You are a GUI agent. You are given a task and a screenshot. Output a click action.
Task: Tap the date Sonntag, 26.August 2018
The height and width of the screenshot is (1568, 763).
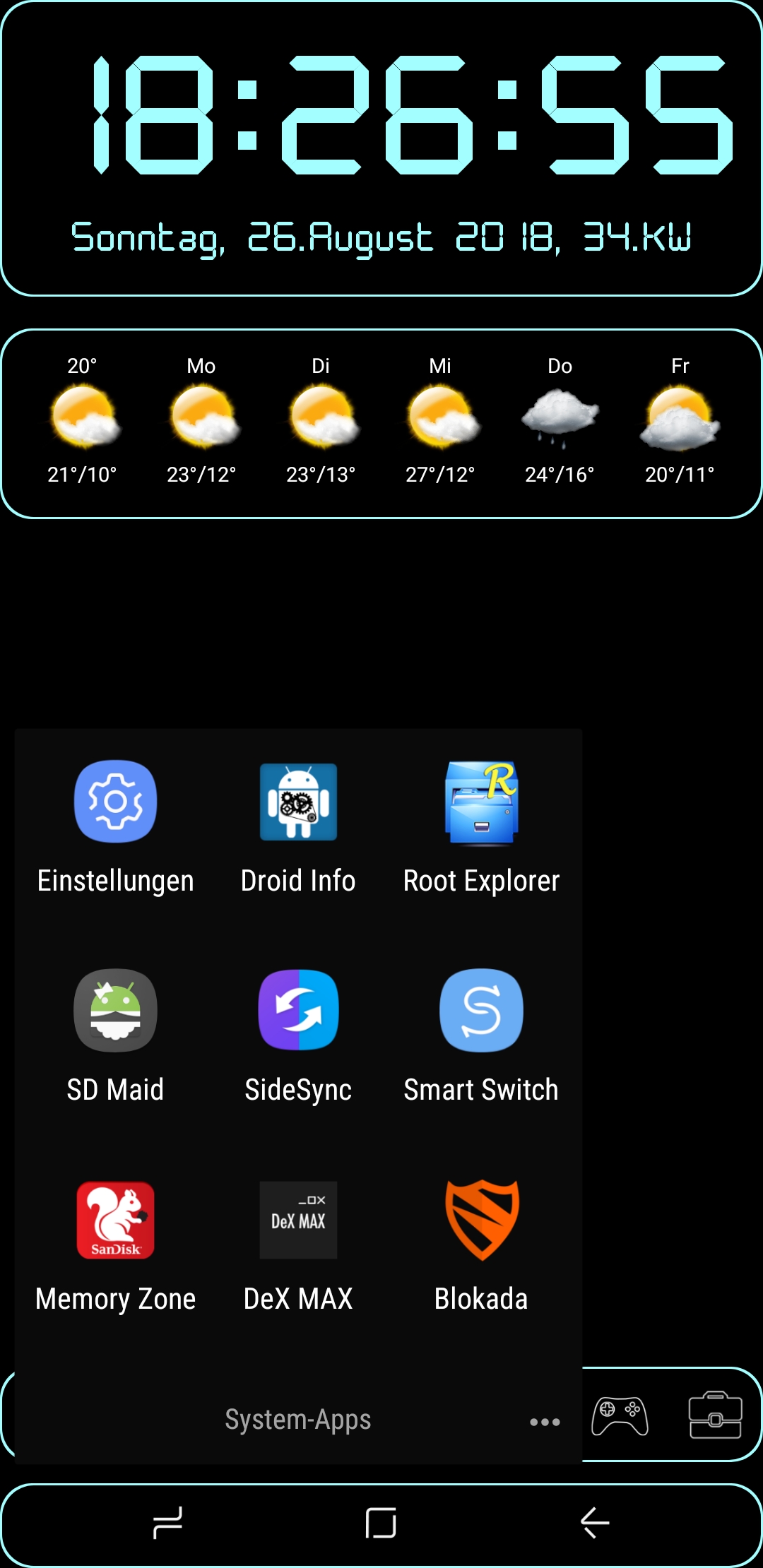coord(381,238)
